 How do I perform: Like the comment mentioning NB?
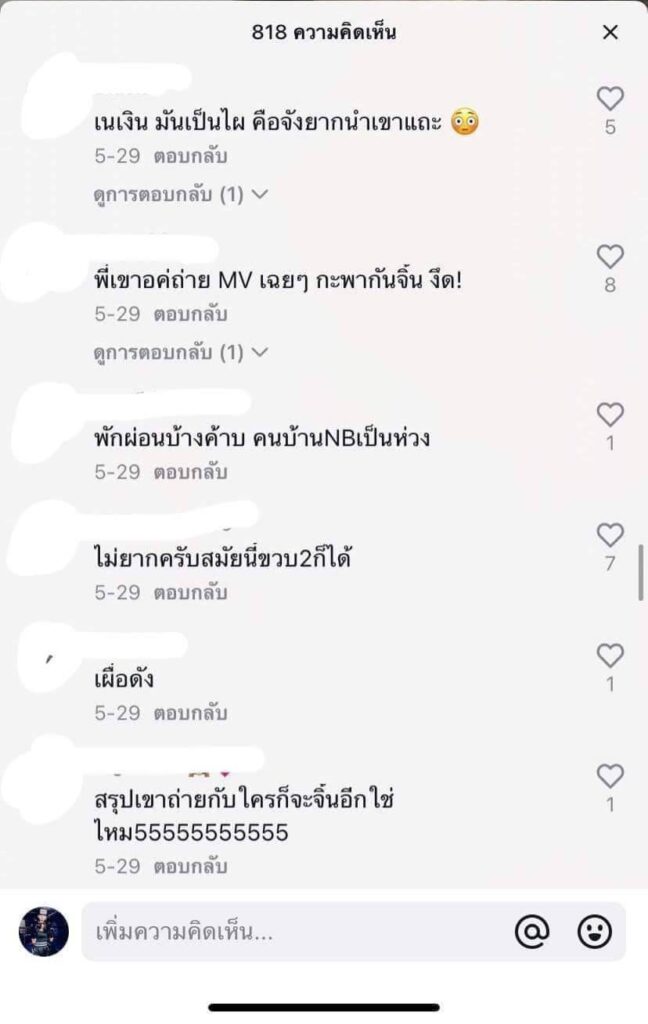(610, 414)
